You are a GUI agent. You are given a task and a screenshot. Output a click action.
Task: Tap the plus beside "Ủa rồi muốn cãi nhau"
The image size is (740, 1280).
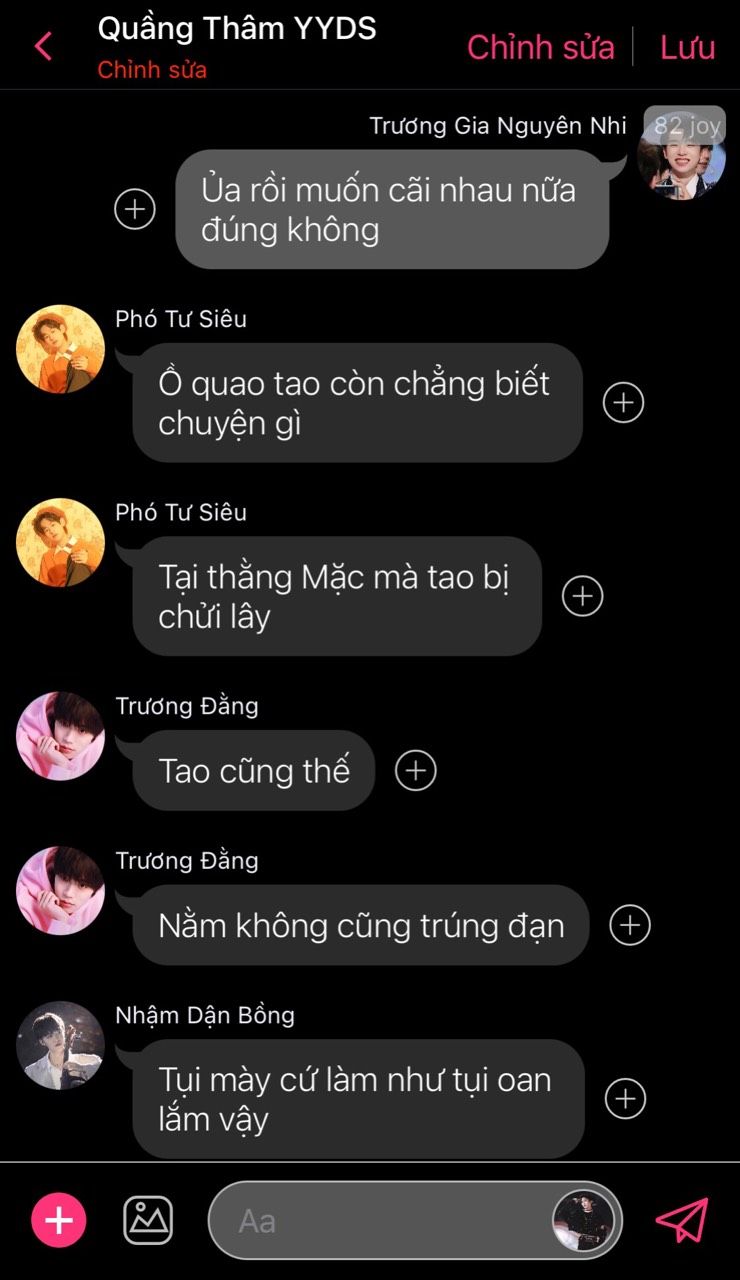(x=135, y=209)
